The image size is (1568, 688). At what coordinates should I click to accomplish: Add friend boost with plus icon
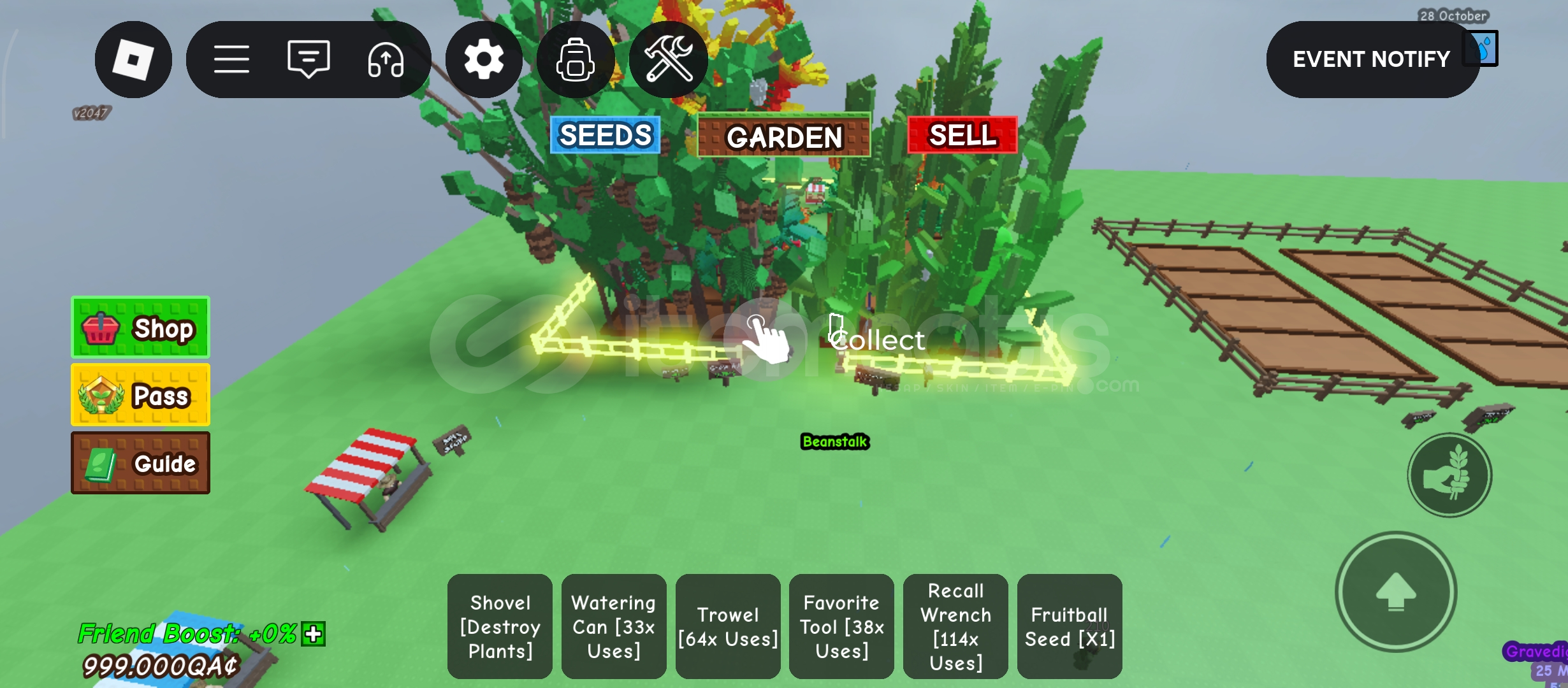point(314,634)
